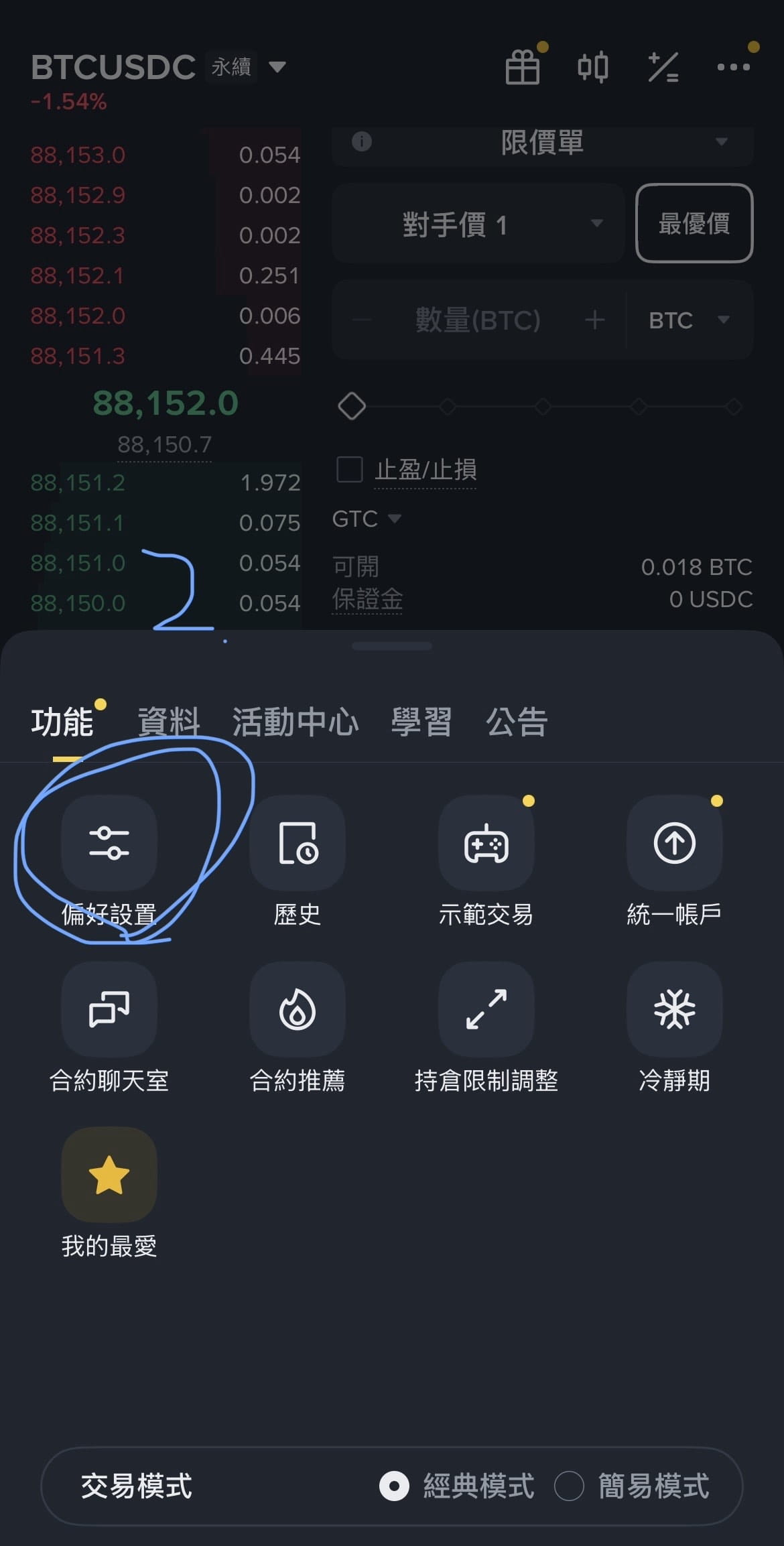This screenshot has width=784, height=1546.
Task: Select the 功能 tab
Action: click(62, 722)
